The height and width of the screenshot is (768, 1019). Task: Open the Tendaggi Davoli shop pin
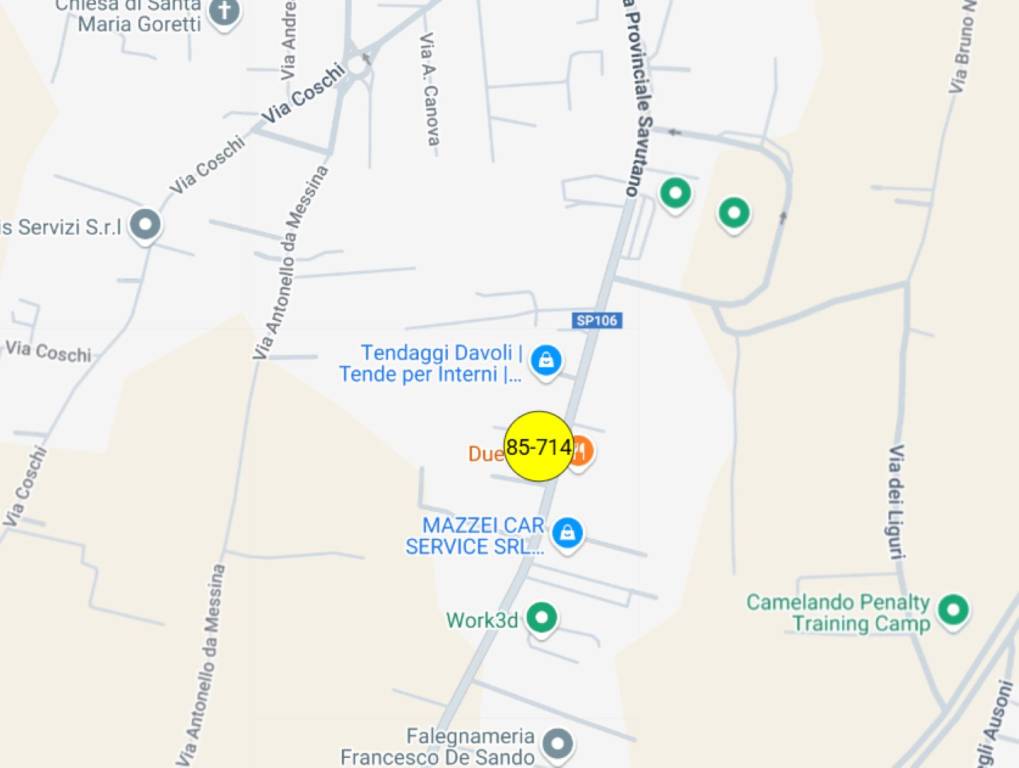(546, 360)
